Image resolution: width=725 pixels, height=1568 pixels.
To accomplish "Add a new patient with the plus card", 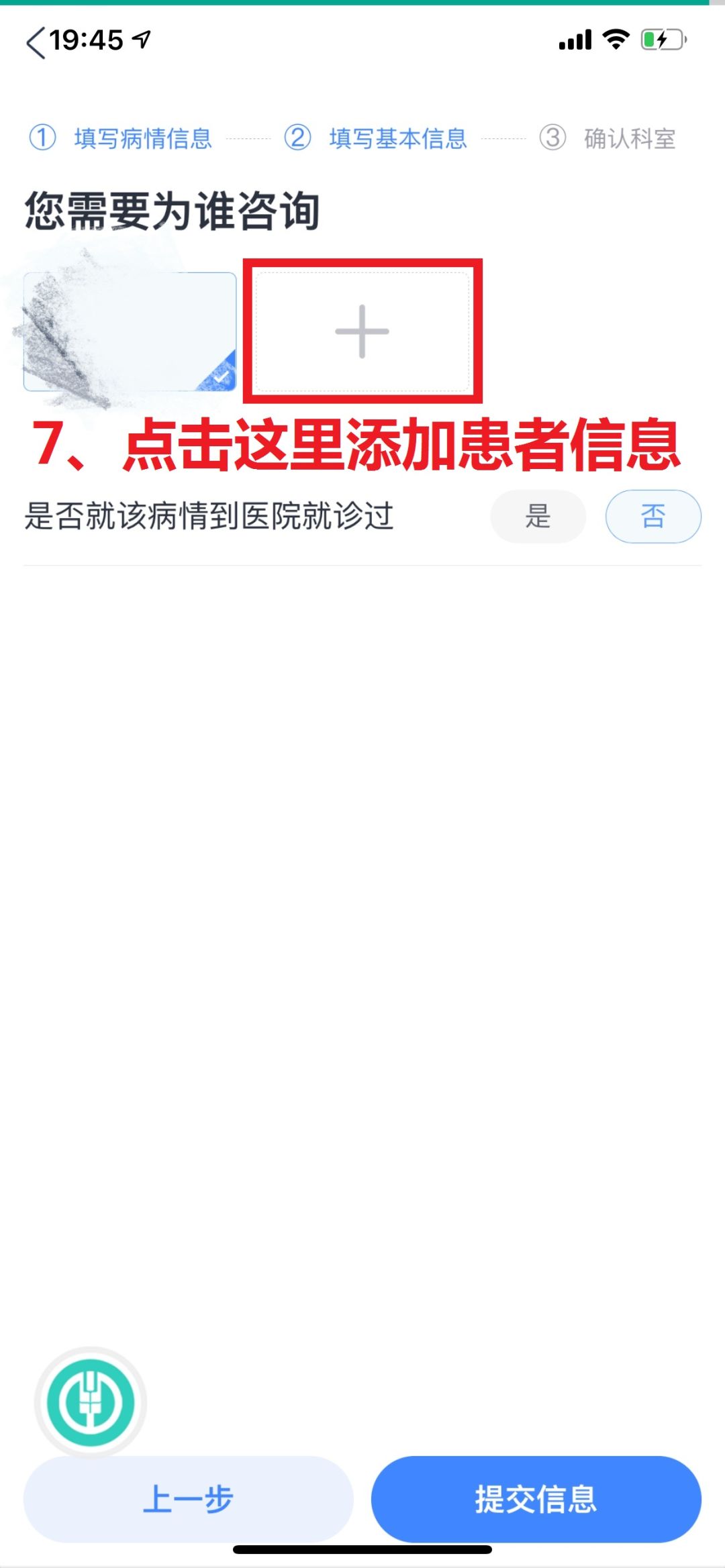I will tap(362, 331).
